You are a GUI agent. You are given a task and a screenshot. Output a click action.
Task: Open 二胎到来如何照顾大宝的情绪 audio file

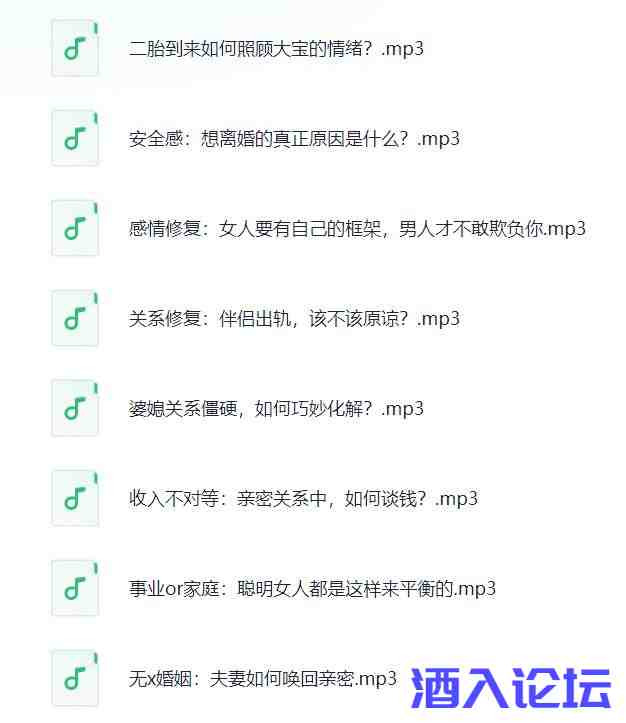(x=276, y=48)
